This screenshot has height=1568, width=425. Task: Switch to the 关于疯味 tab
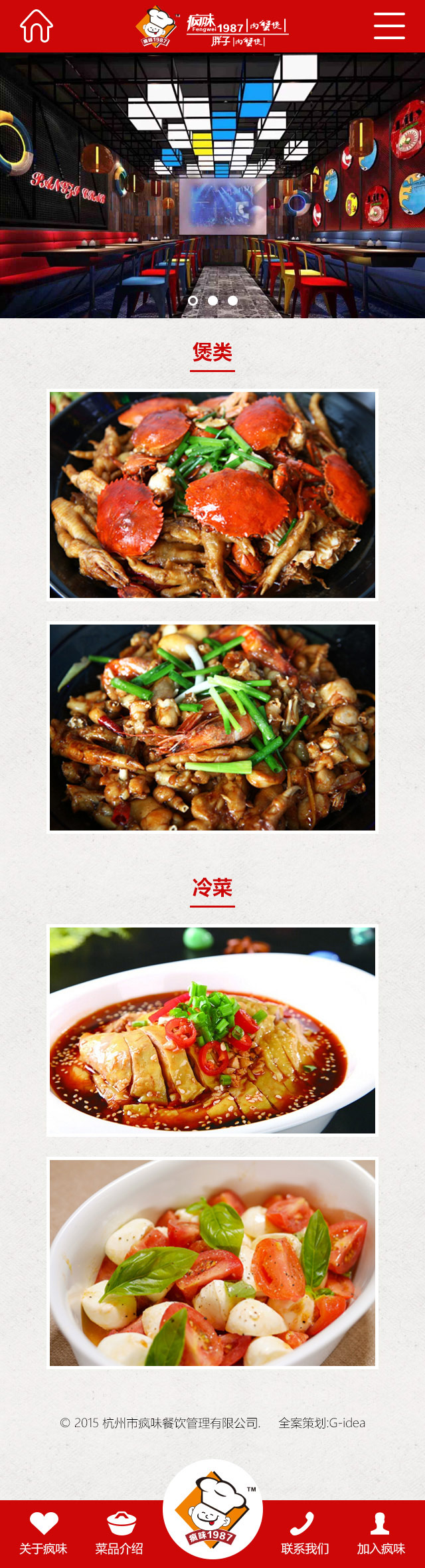[x=44, y=1533]
